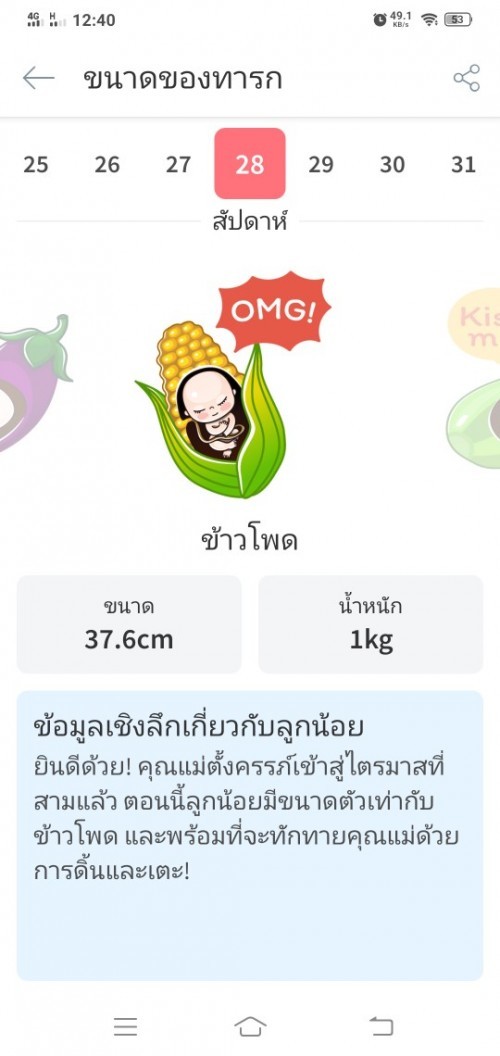Open recent apps from the navigation bar

pyautogui.click(x=125, y=1026)
